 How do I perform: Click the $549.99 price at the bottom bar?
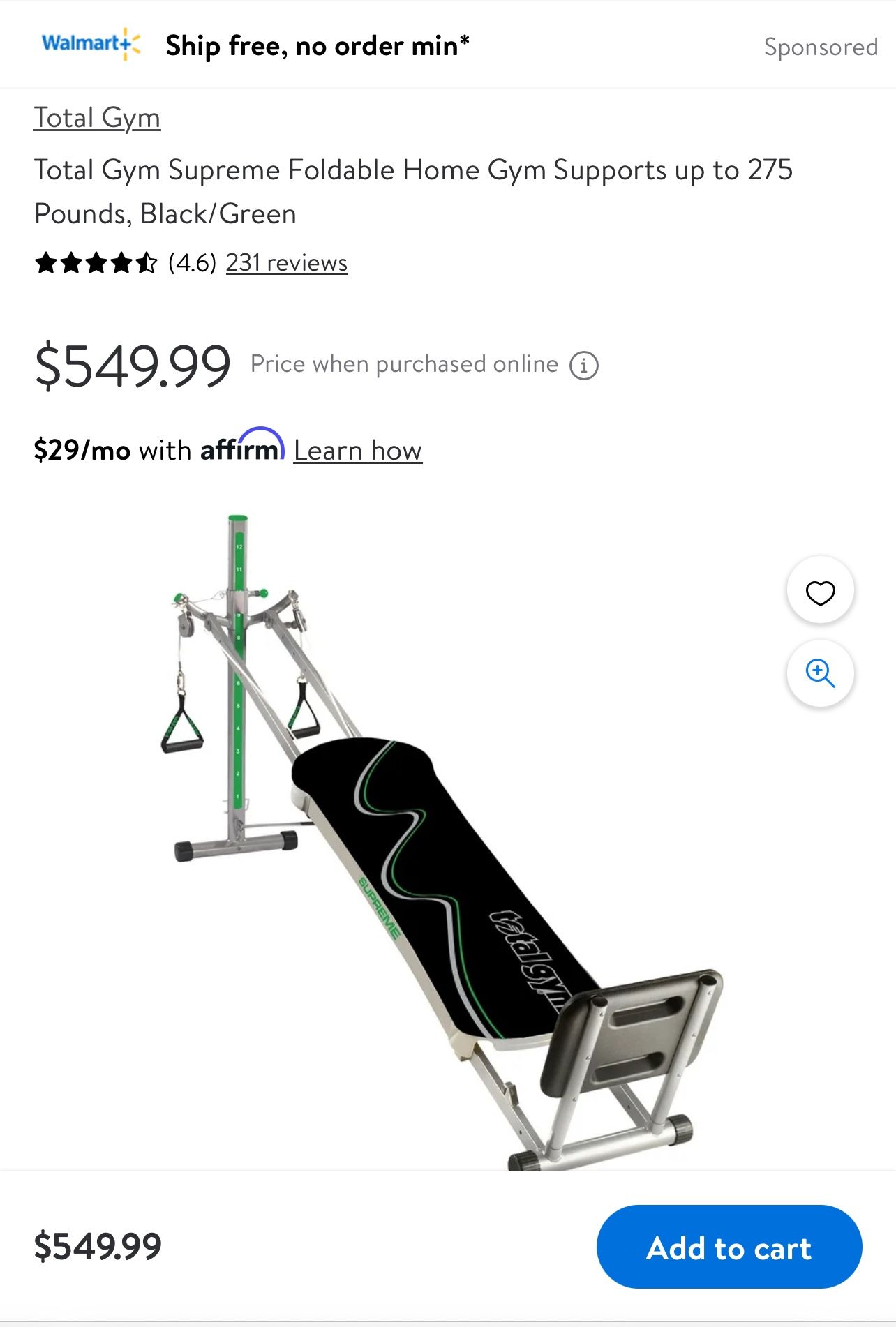(x=98, y=1248)
